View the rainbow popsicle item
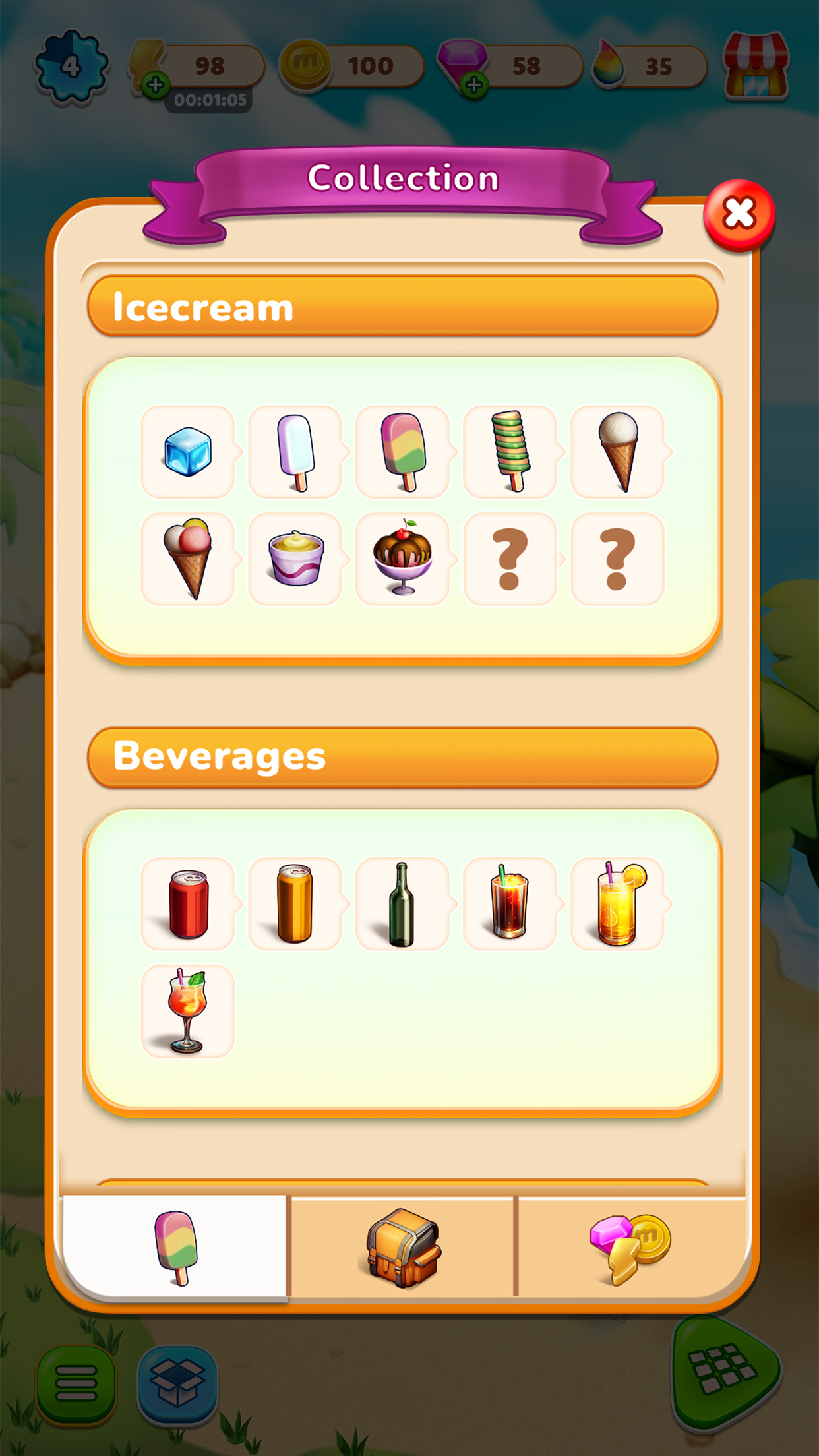 pyautogui.click(x=402, y=452)
